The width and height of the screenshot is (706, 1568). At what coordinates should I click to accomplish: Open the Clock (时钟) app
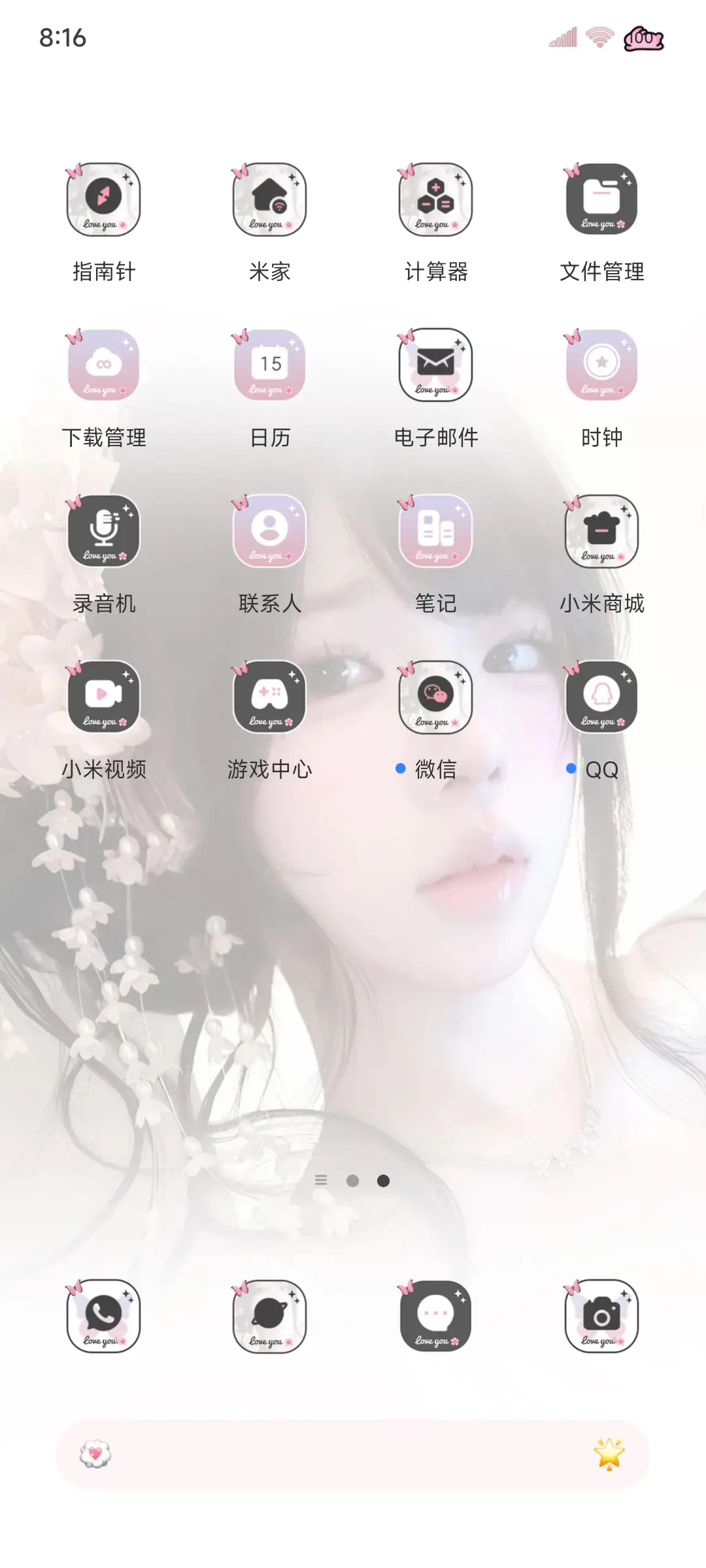pyautogui.click(x=601, y=365)
